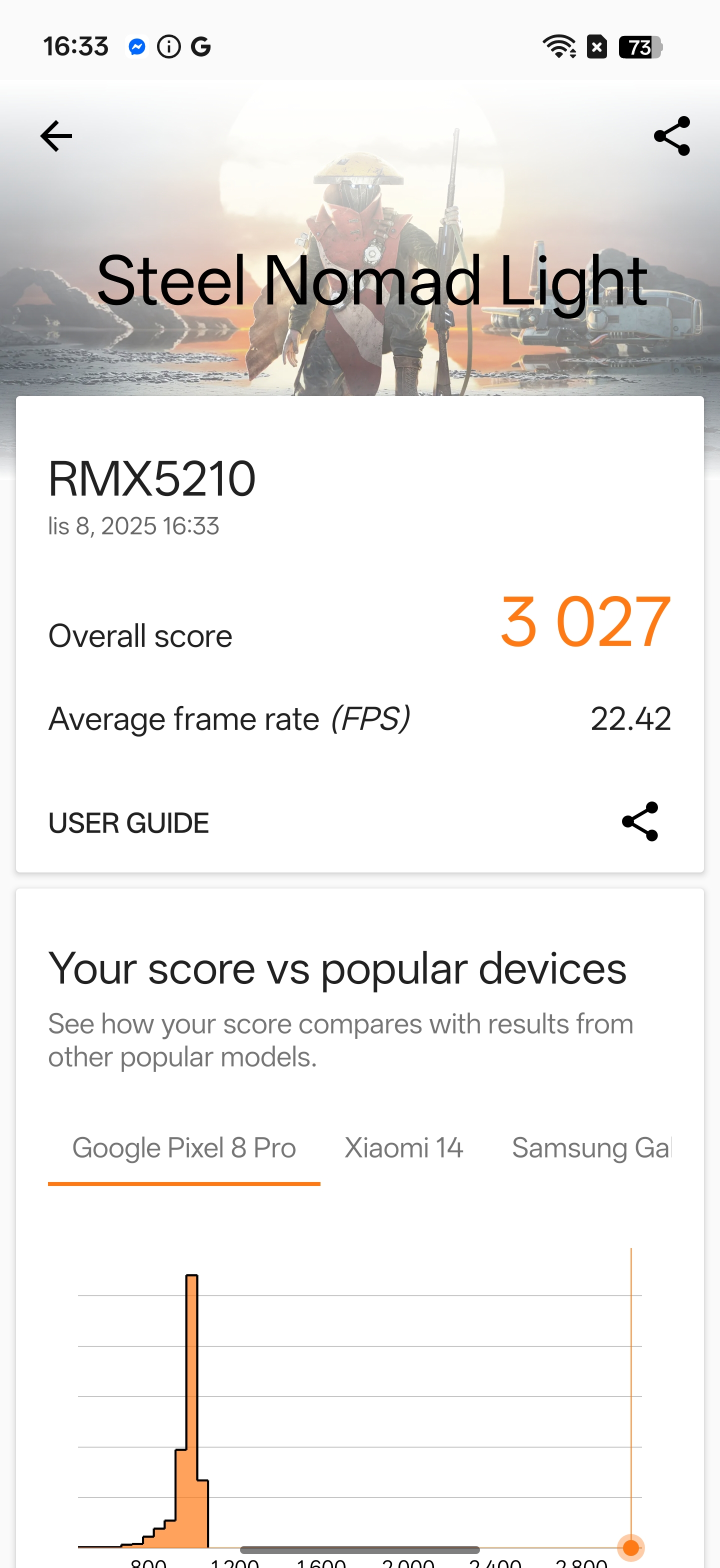The image size is (720, 1568).
Task: Share result via the header share icon
Action: [671, 135]
